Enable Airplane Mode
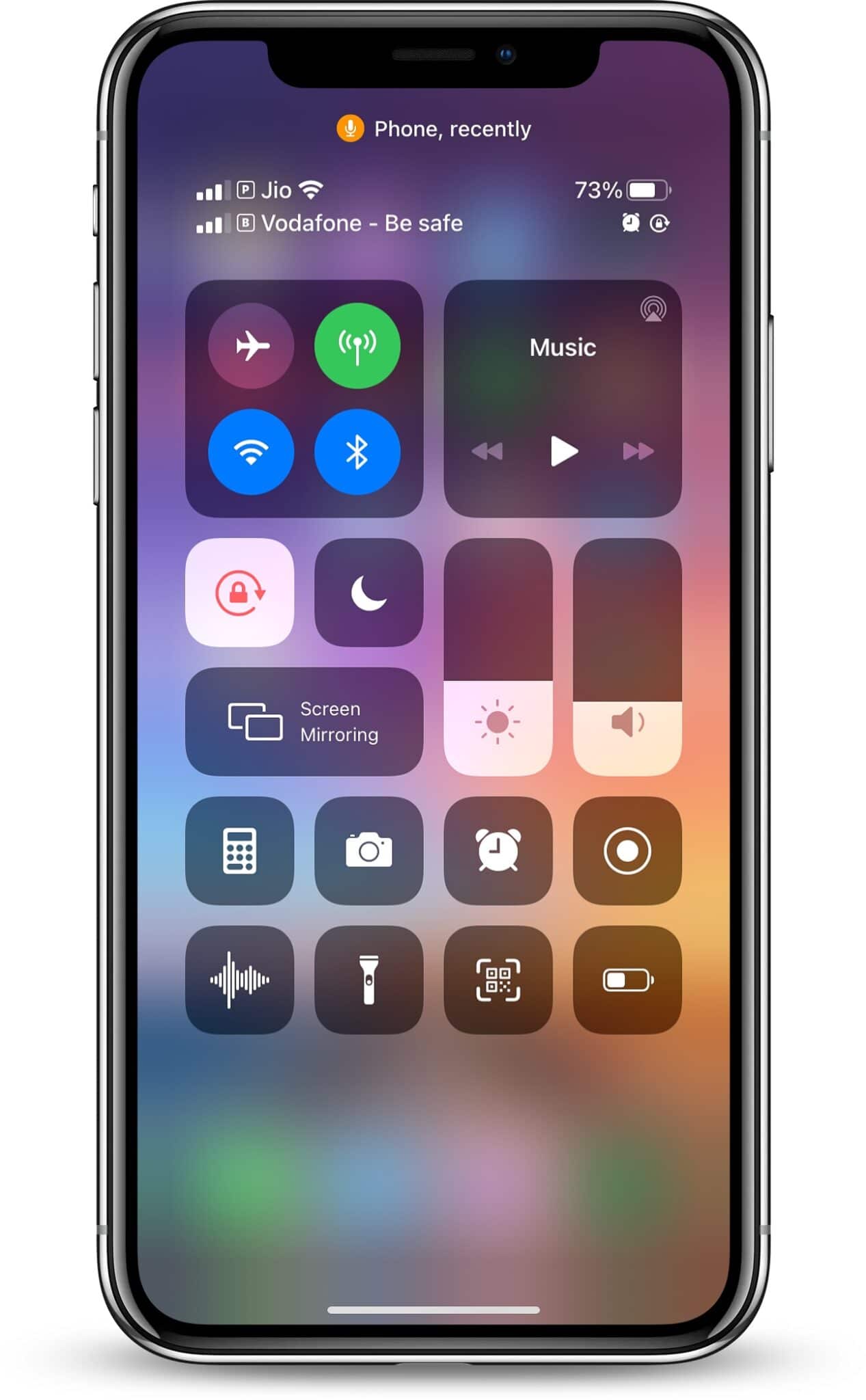 [251, 346]
